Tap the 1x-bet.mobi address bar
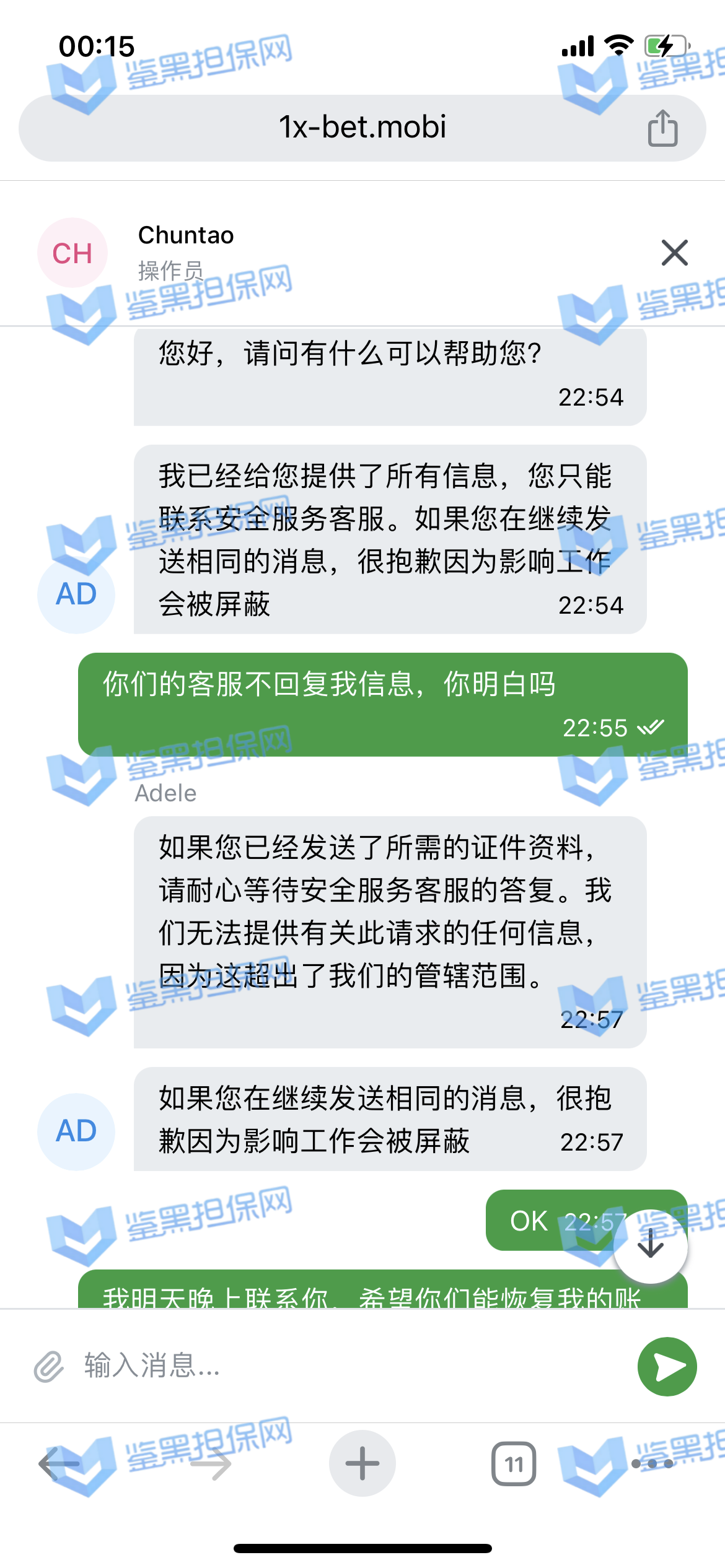 pyautogui.click(x=362, y=128)
